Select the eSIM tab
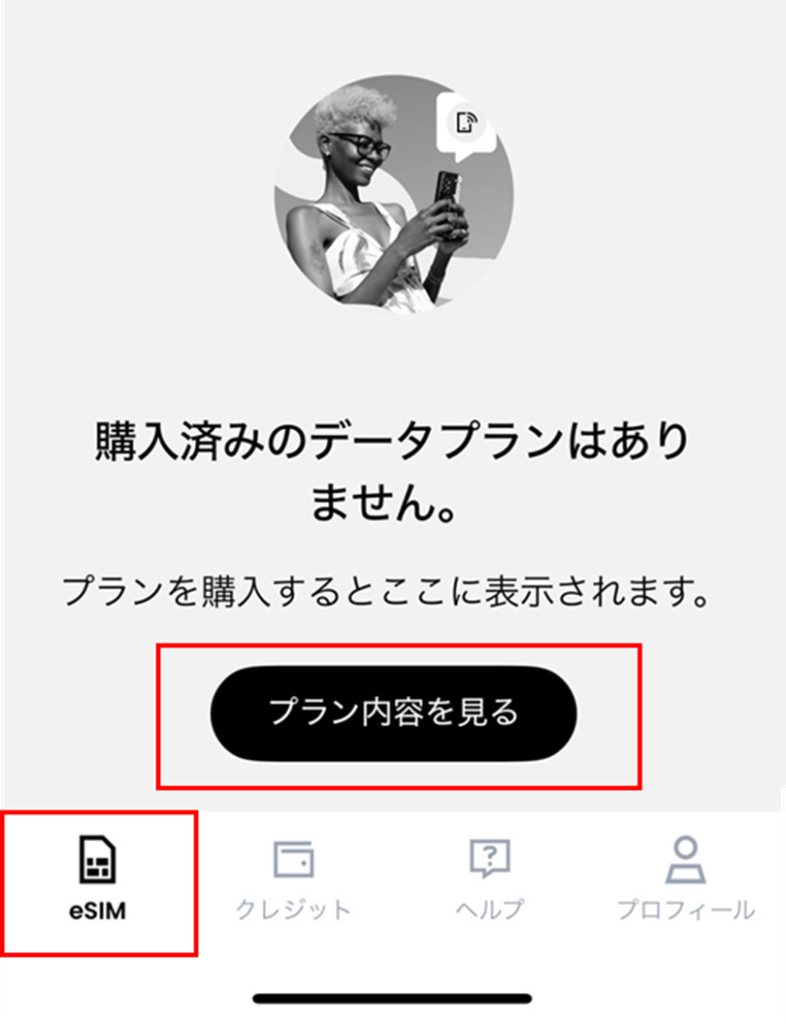The height and width of the screenshot is (1024, 786). click(98, 880)
